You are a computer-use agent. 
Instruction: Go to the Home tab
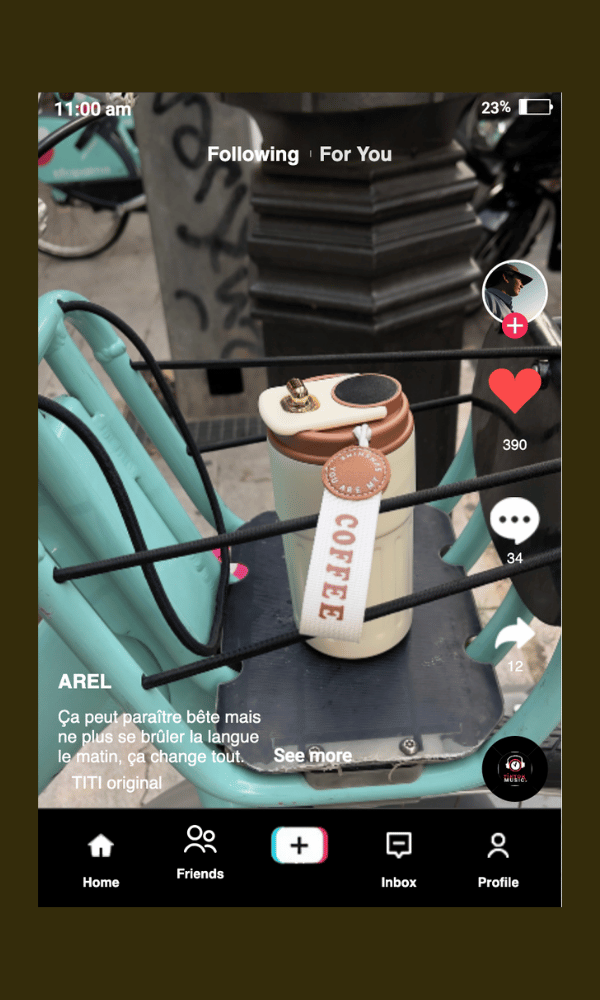click(x=101, y=859)
